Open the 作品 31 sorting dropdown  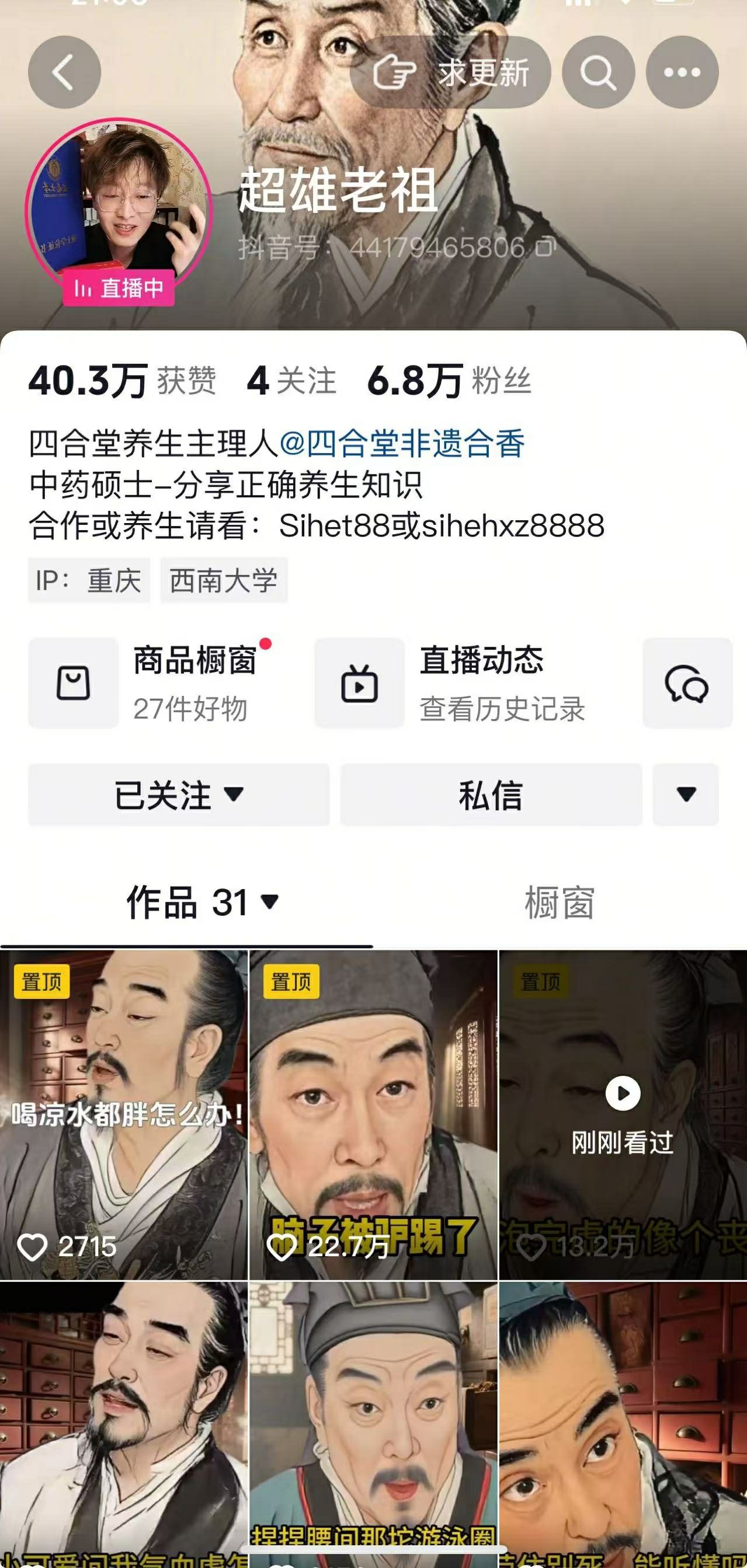click(203, 902)
